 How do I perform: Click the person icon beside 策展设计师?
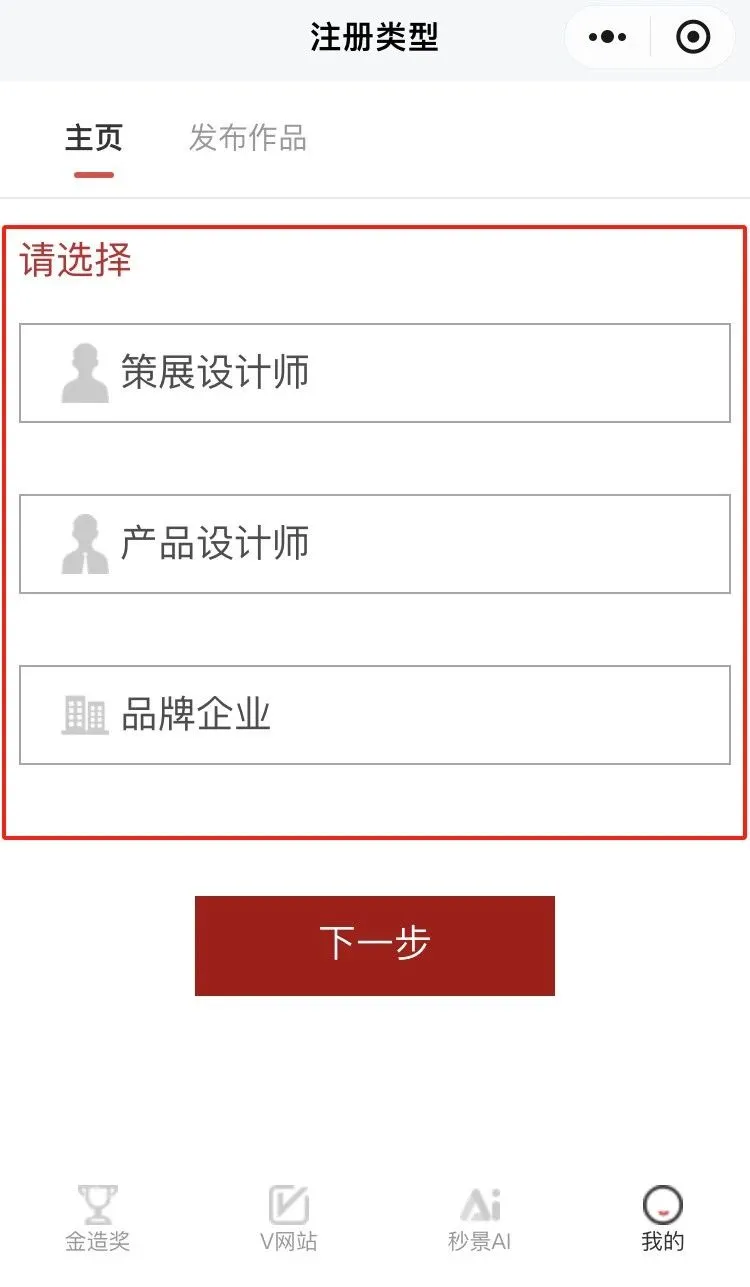click(x=87, y=372)
